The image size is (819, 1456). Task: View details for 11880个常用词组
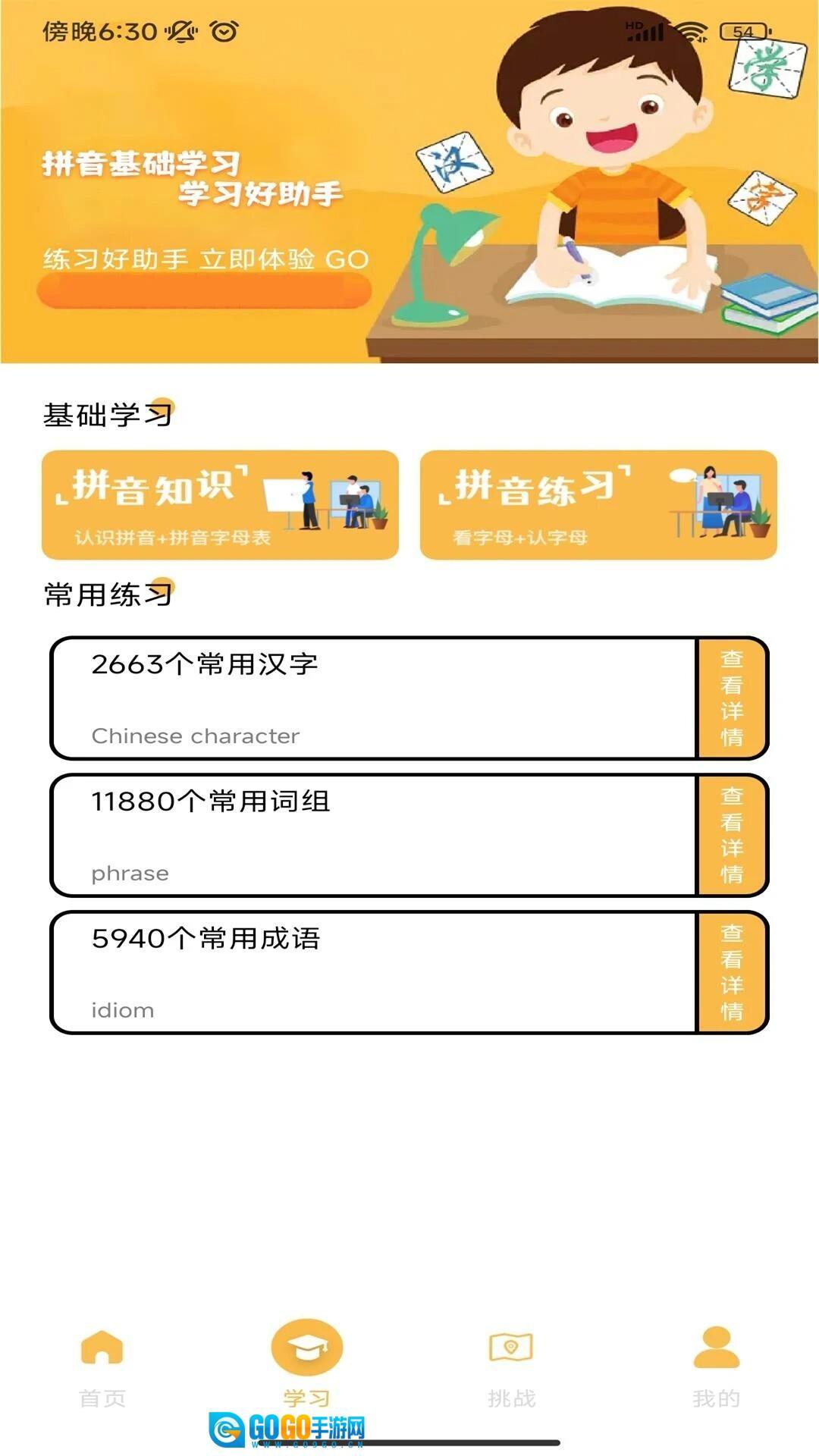point(732,835)
